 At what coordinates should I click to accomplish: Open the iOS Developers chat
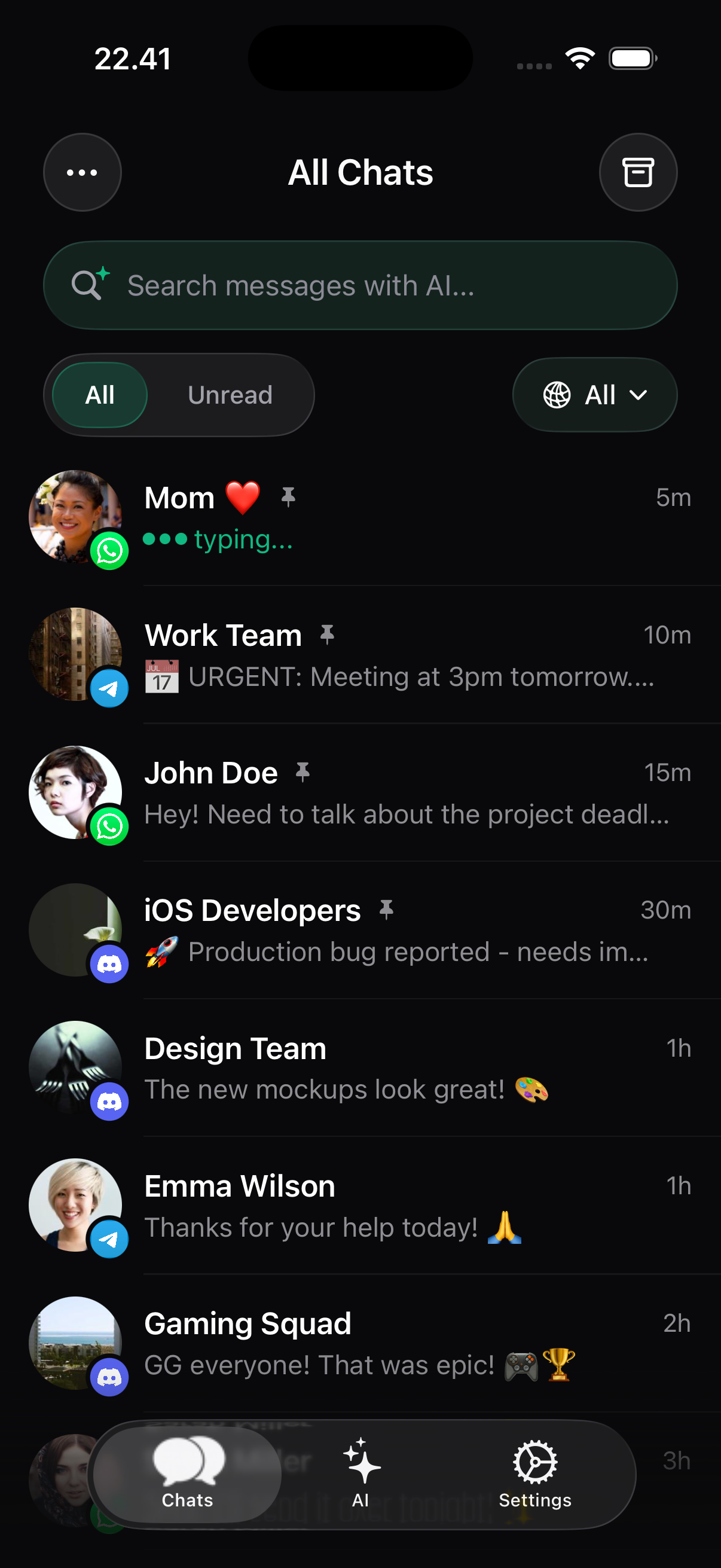coord(360,930)
